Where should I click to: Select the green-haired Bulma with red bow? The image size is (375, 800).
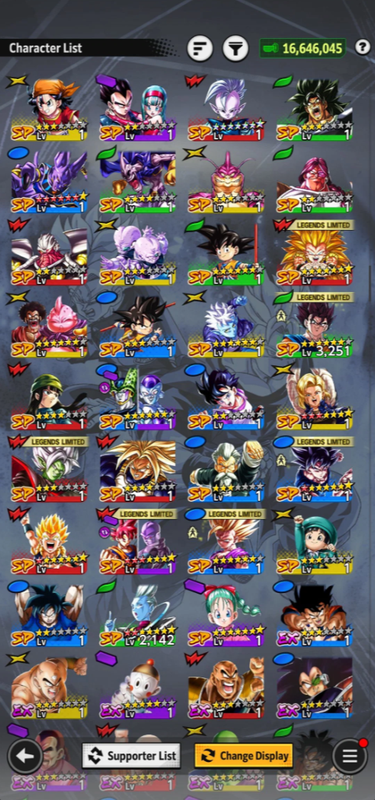point(226,616)
